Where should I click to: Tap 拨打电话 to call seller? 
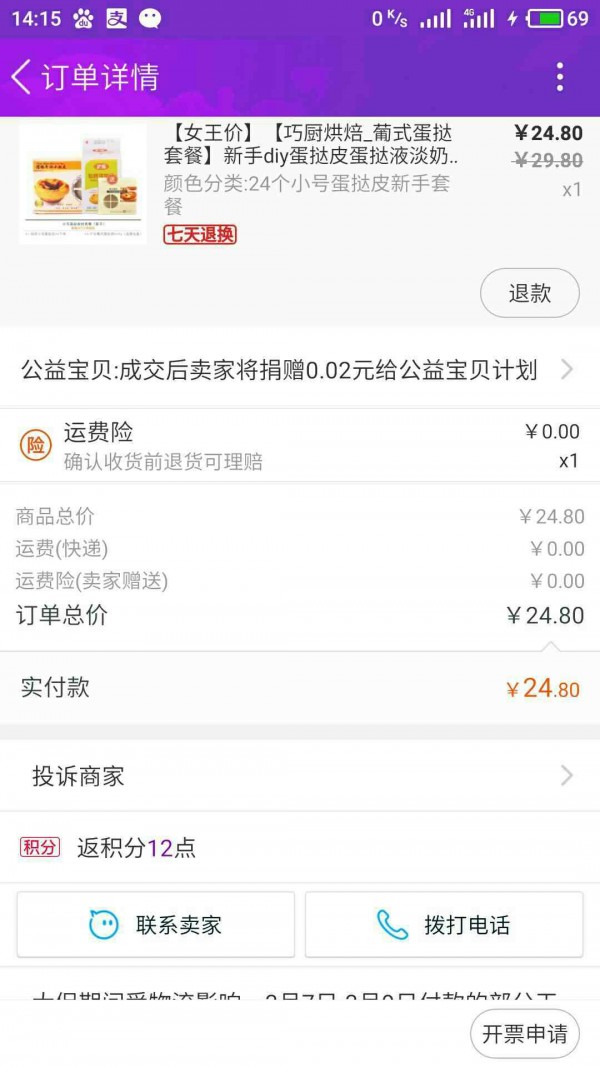[444, 925]
